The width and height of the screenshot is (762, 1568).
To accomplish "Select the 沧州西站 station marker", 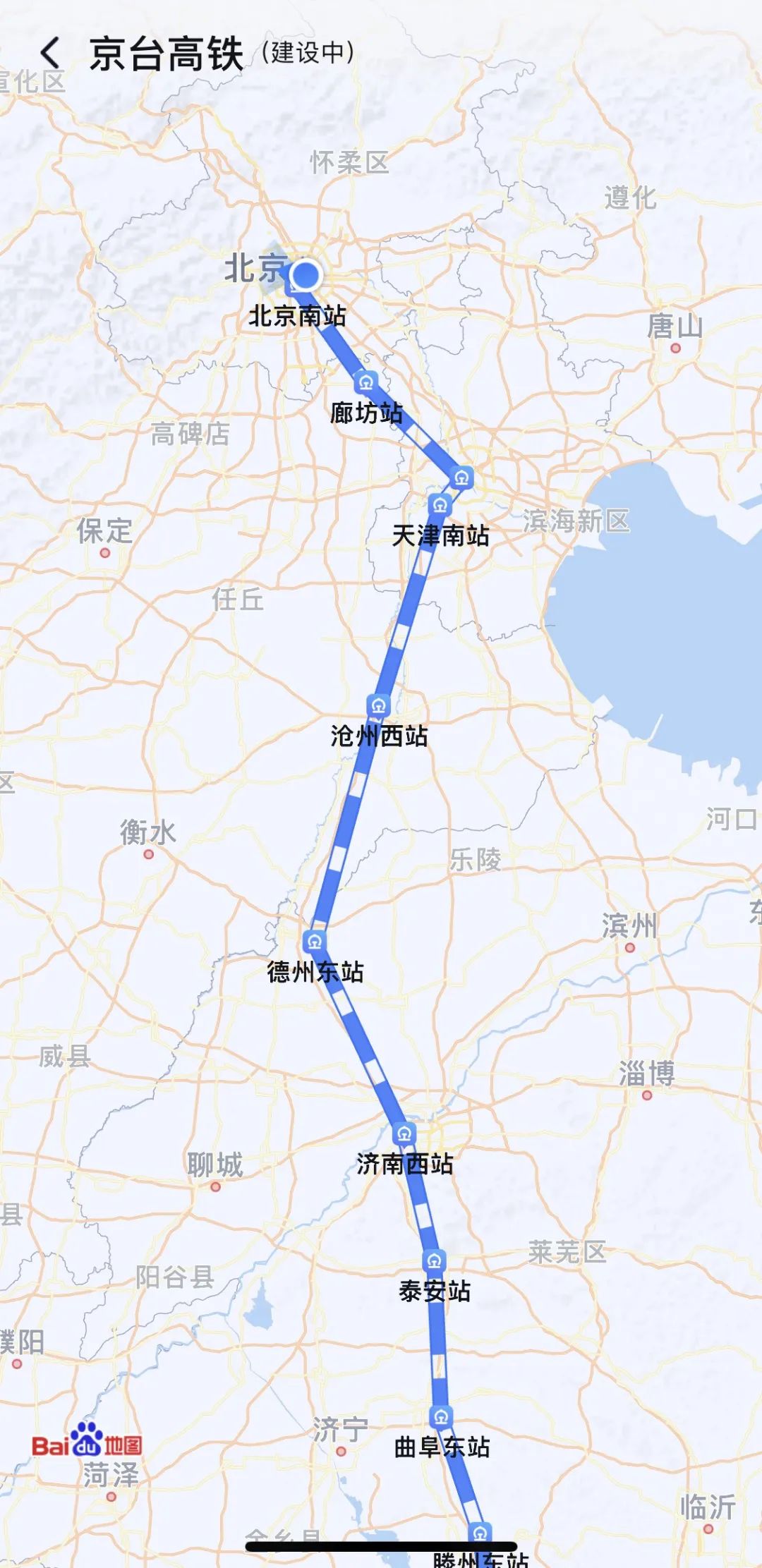I will 378,706.
